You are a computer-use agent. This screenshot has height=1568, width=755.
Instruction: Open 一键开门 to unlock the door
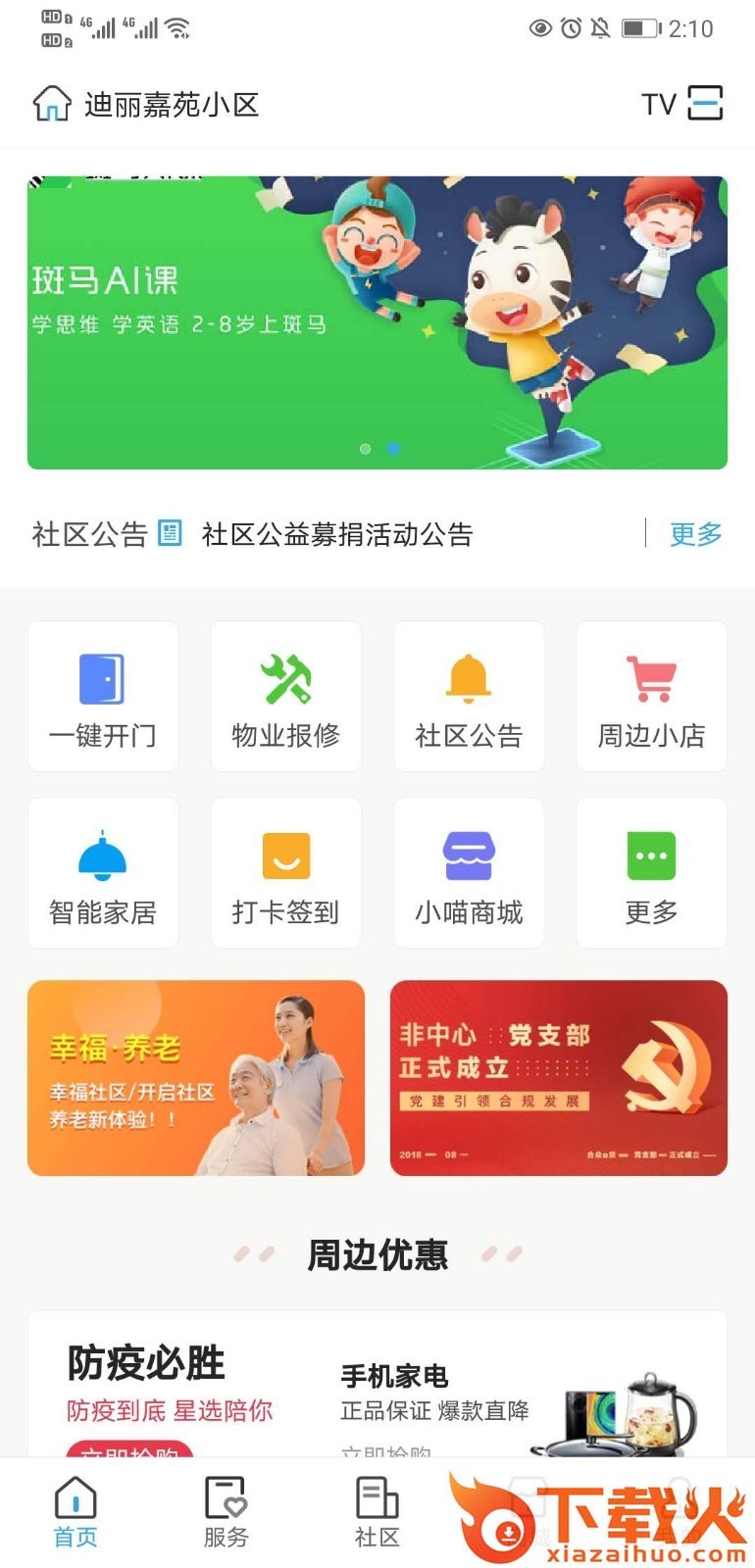[x=103, y=697]
